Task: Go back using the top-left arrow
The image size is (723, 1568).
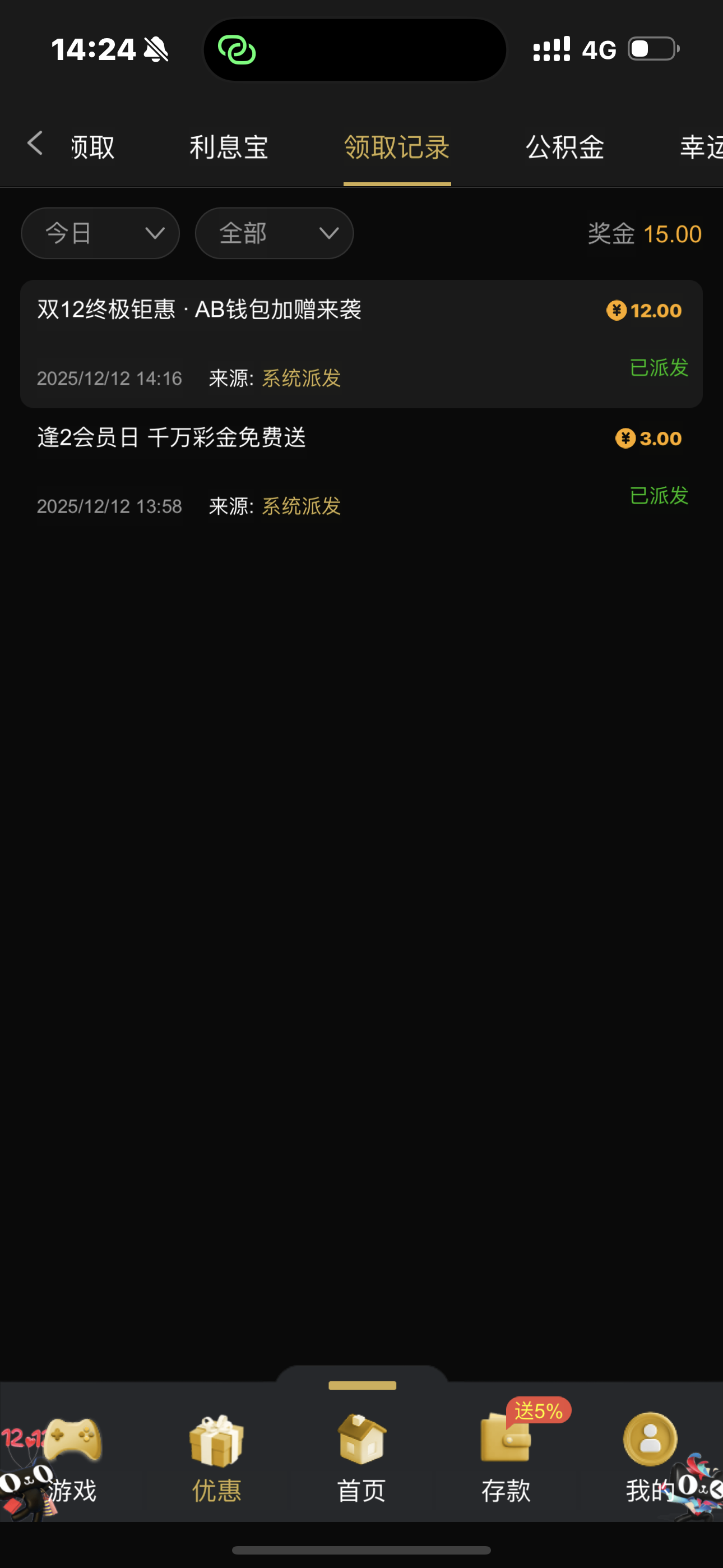Action: click(35, 144)
